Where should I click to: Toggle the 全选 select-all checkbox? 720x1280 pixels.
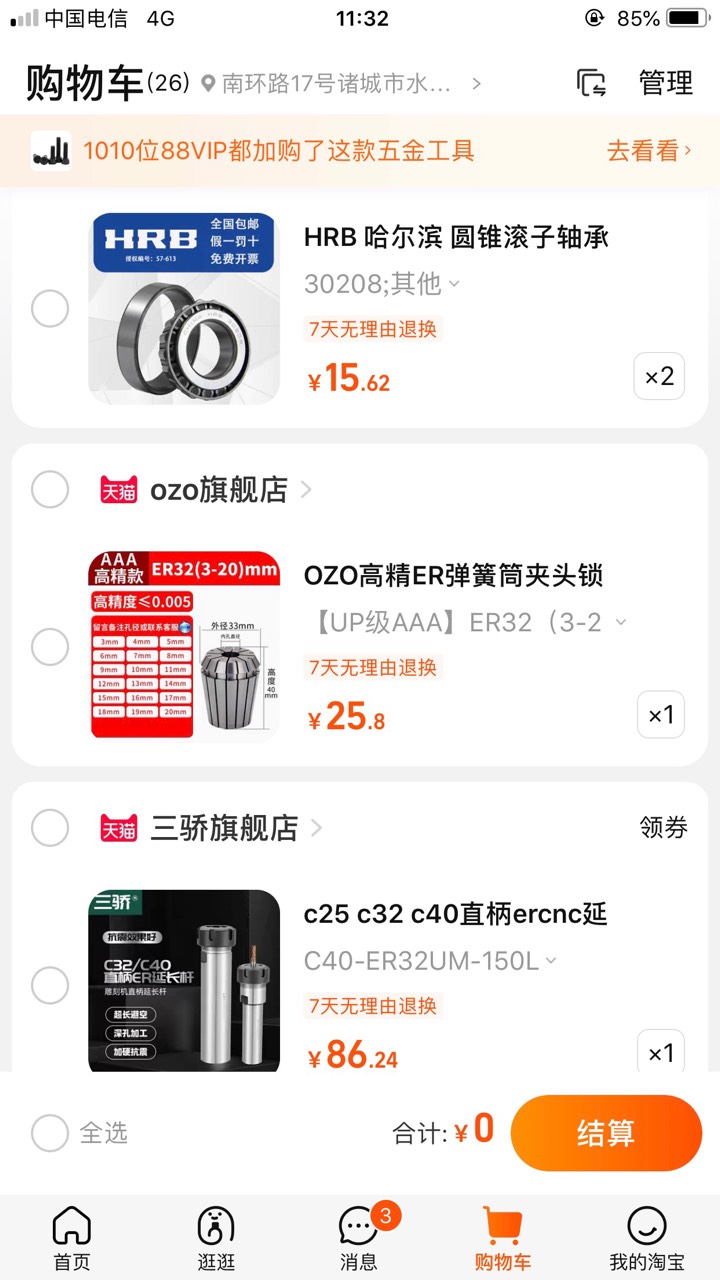(x=79, y=1133)
